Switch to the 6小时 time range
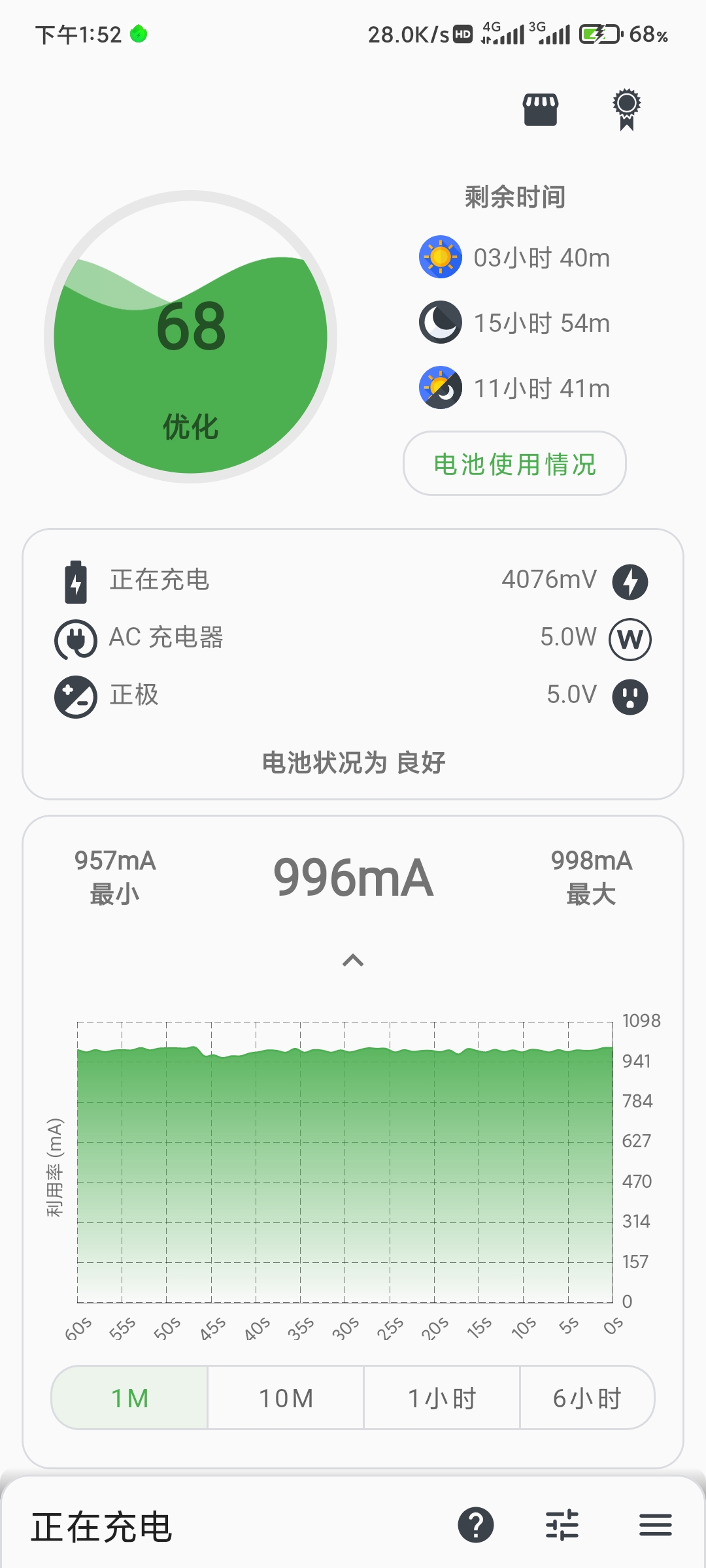Screen dimensions: 706x1568 tap(587, 1397)
